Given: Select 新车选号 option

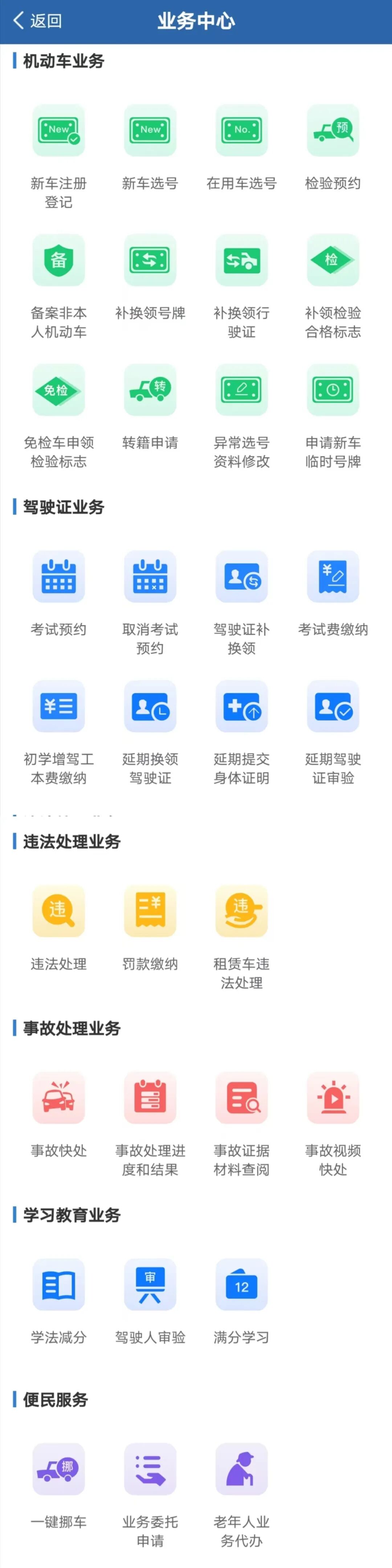Looking at the screenshot, I should coord(150,130).
